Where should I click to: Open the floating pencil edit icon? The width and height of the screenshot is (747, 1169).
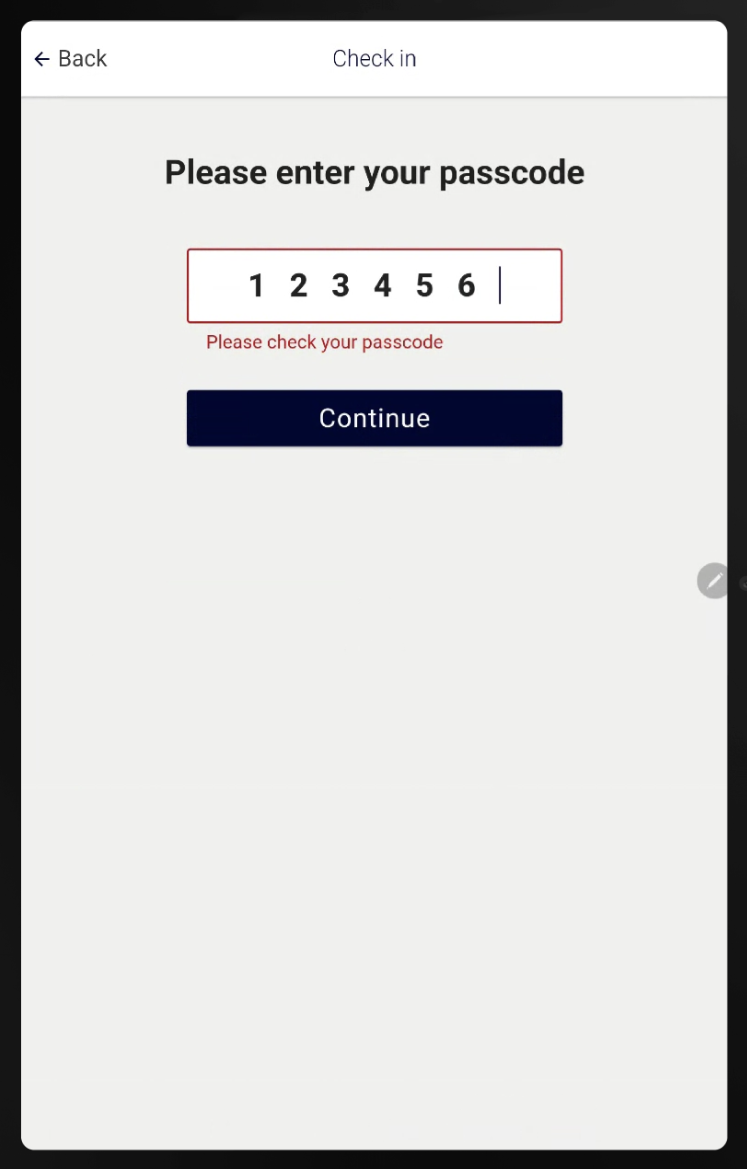(x=713, y=580)
